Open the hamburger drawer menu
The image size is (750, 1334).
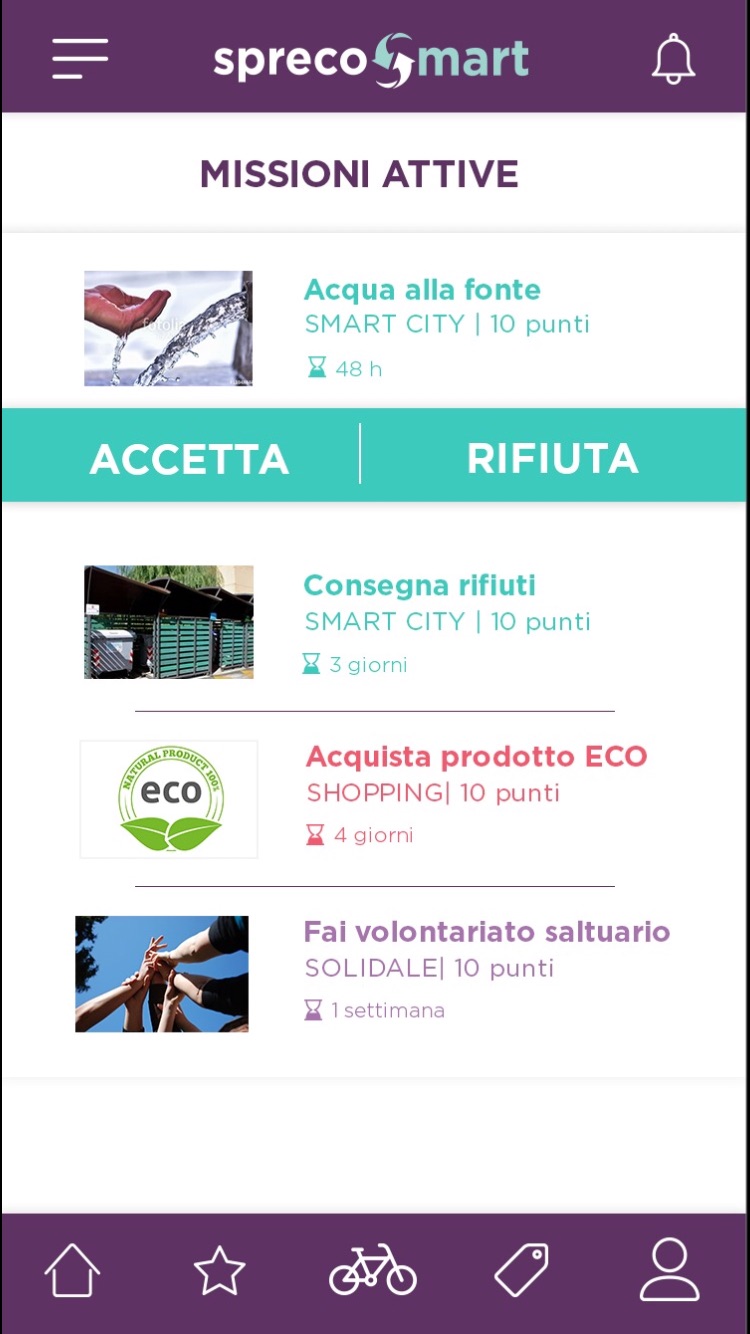click(80, 59)
